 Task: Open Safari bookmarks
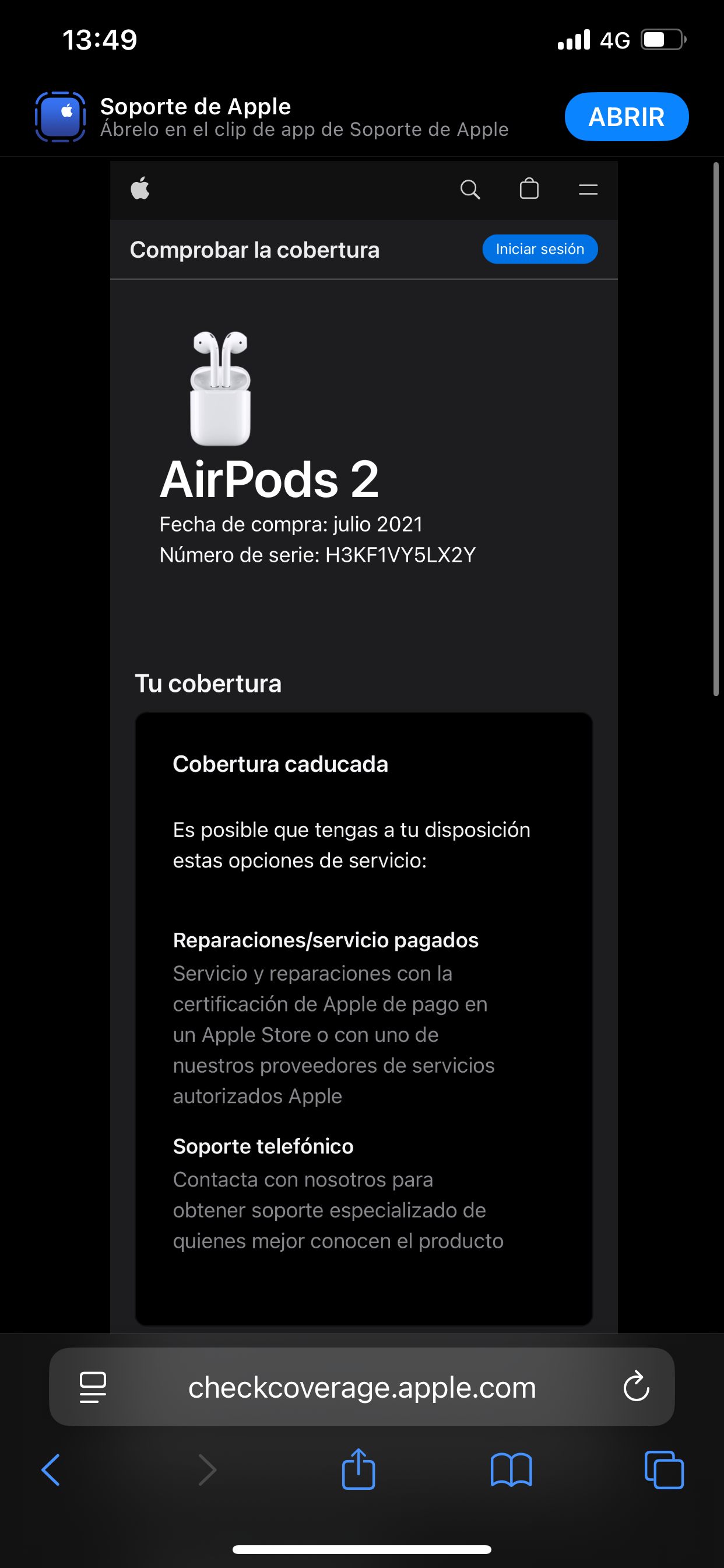(x=511, y=1470)
